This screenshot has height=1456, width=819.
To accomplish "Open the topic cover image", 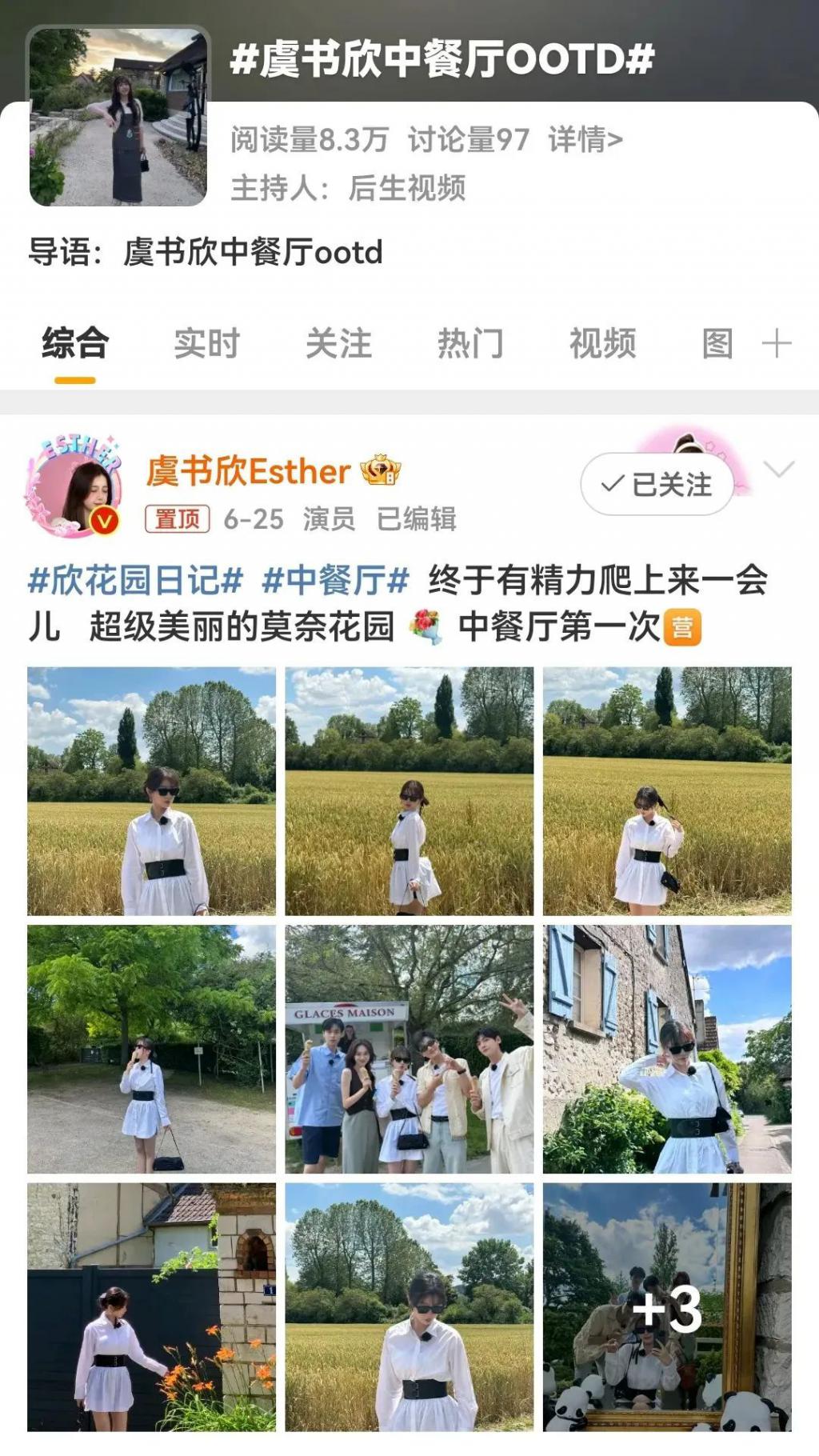I will (x=118, y=117).
